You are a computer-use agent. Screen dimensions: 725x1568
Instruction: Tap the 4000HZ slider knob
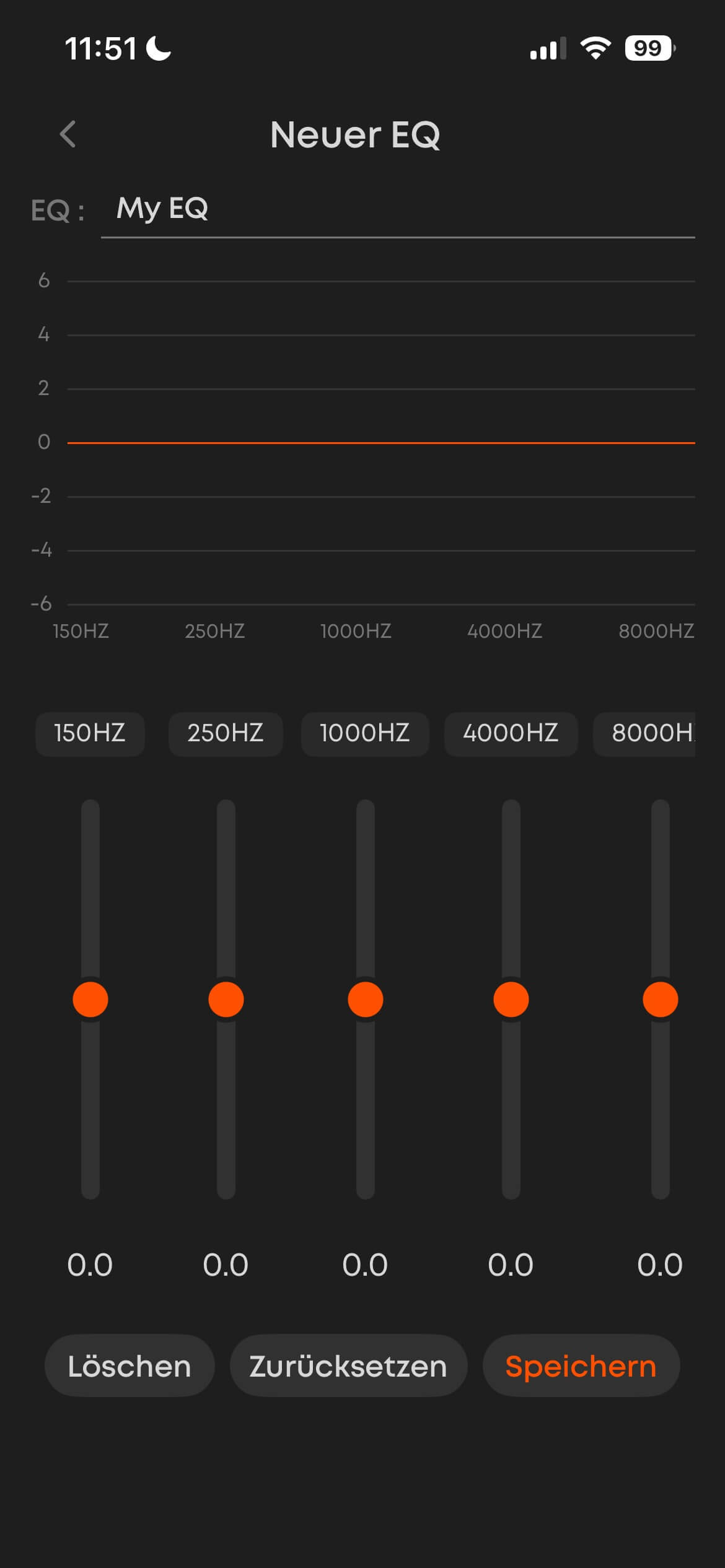(511, 1000)
